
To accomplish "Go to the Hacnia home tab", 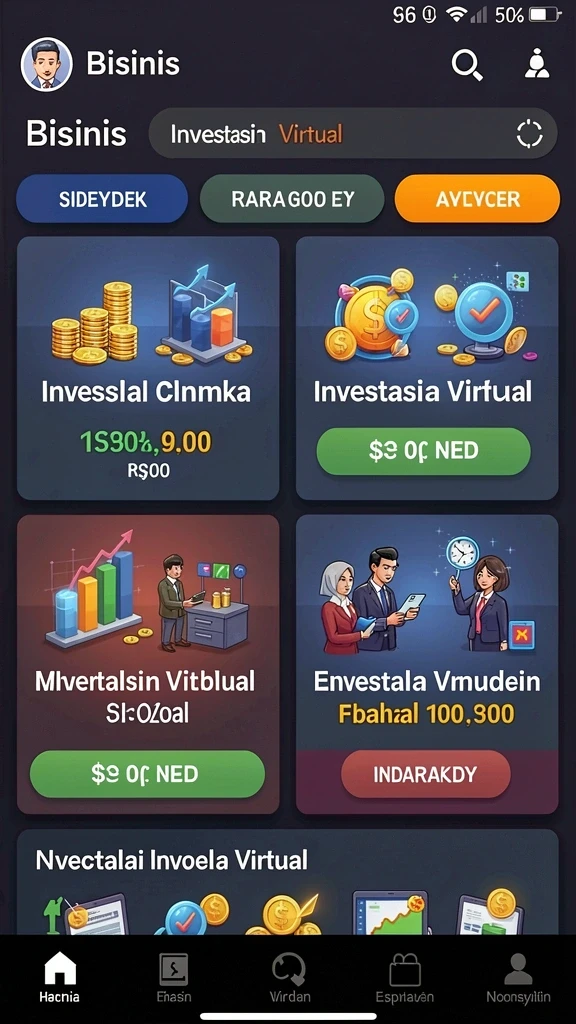I will (59, 976).
